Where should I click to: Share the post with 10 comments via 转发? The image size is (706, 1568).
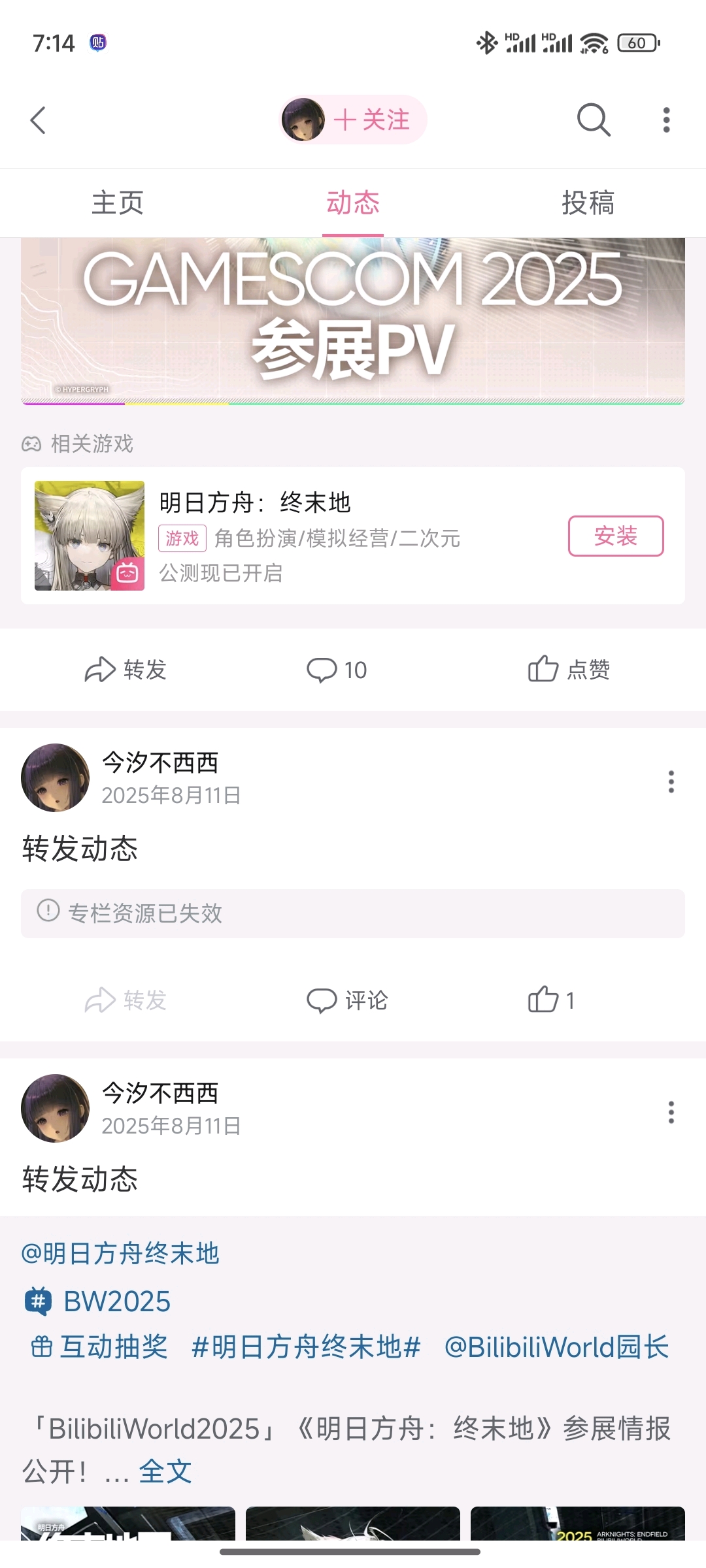tap(126, 670)
